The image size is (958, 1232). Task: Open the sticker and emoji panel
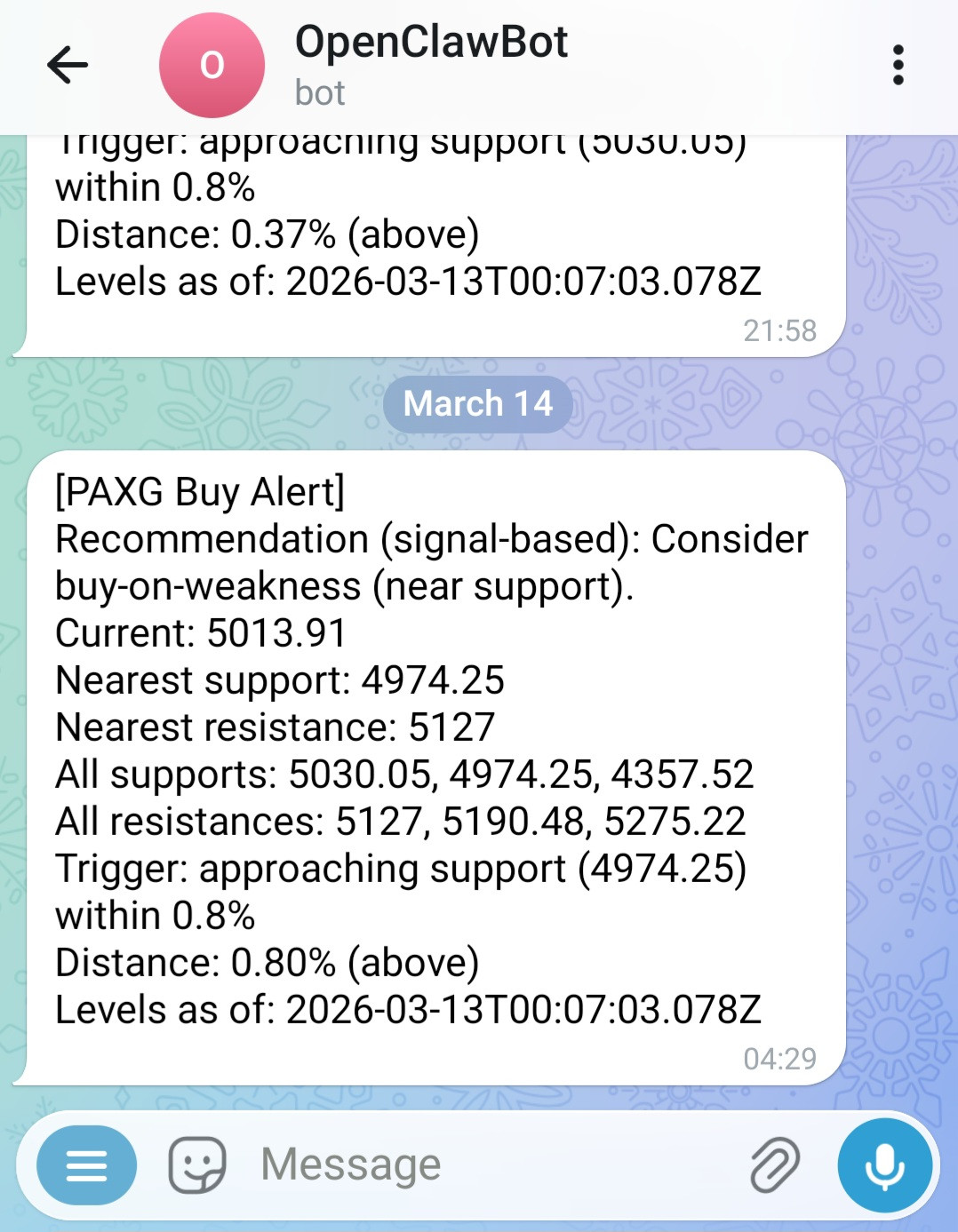197,1165
